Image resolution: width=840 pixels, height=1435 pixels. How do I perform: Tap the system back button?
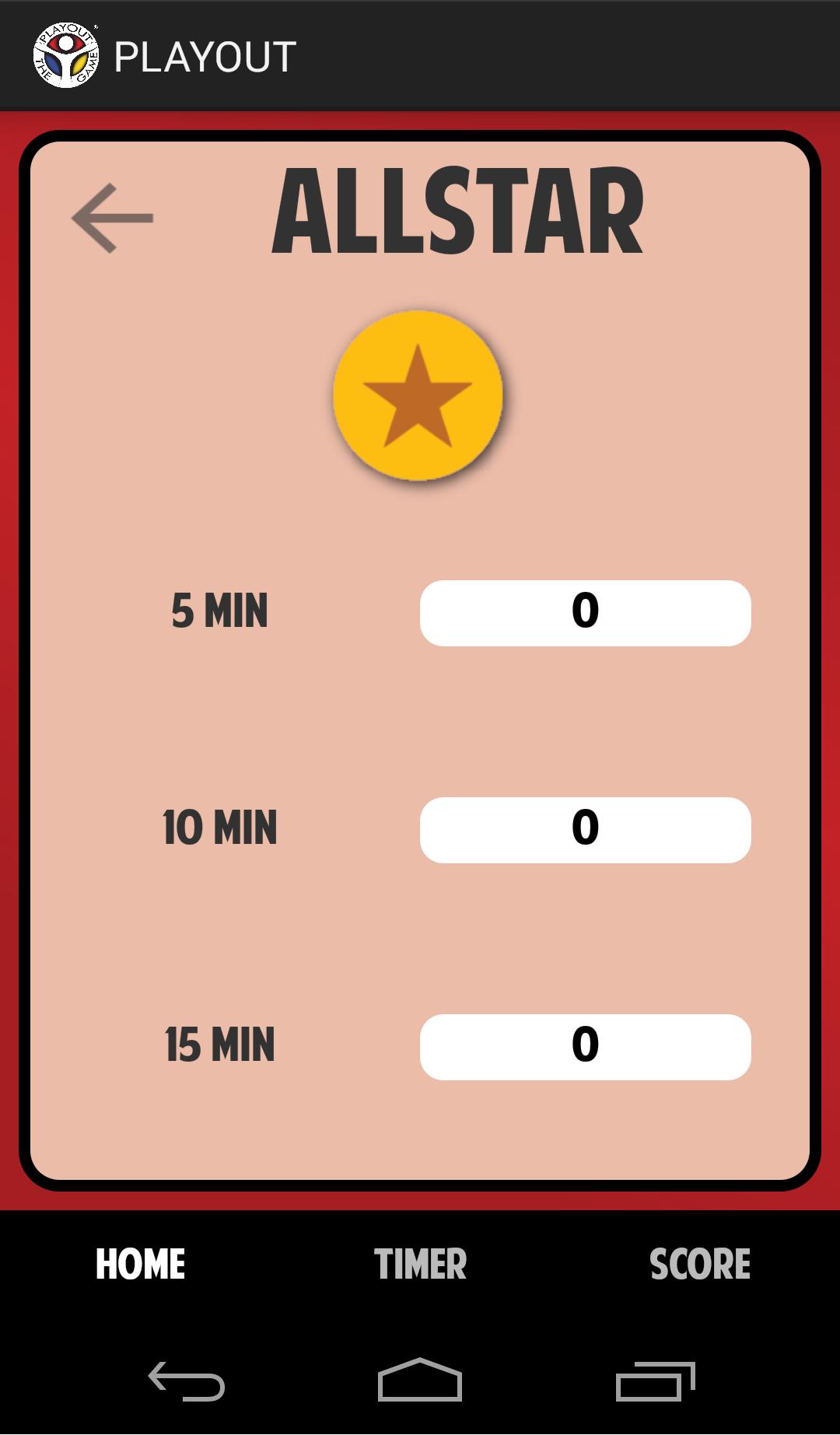tap(187, 1381)
